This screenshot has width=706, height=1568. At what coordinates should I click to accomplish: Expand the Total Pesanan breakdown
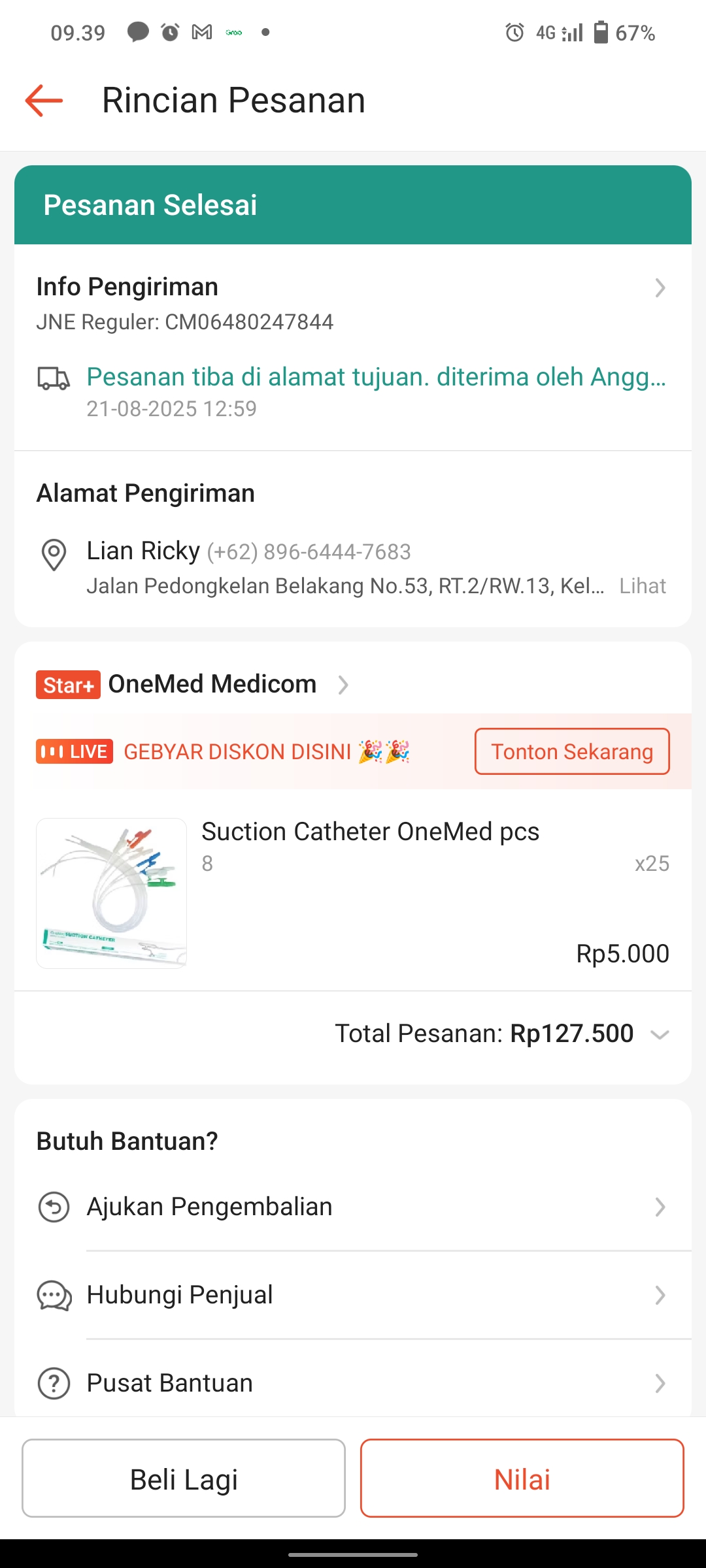(660, 1034)
